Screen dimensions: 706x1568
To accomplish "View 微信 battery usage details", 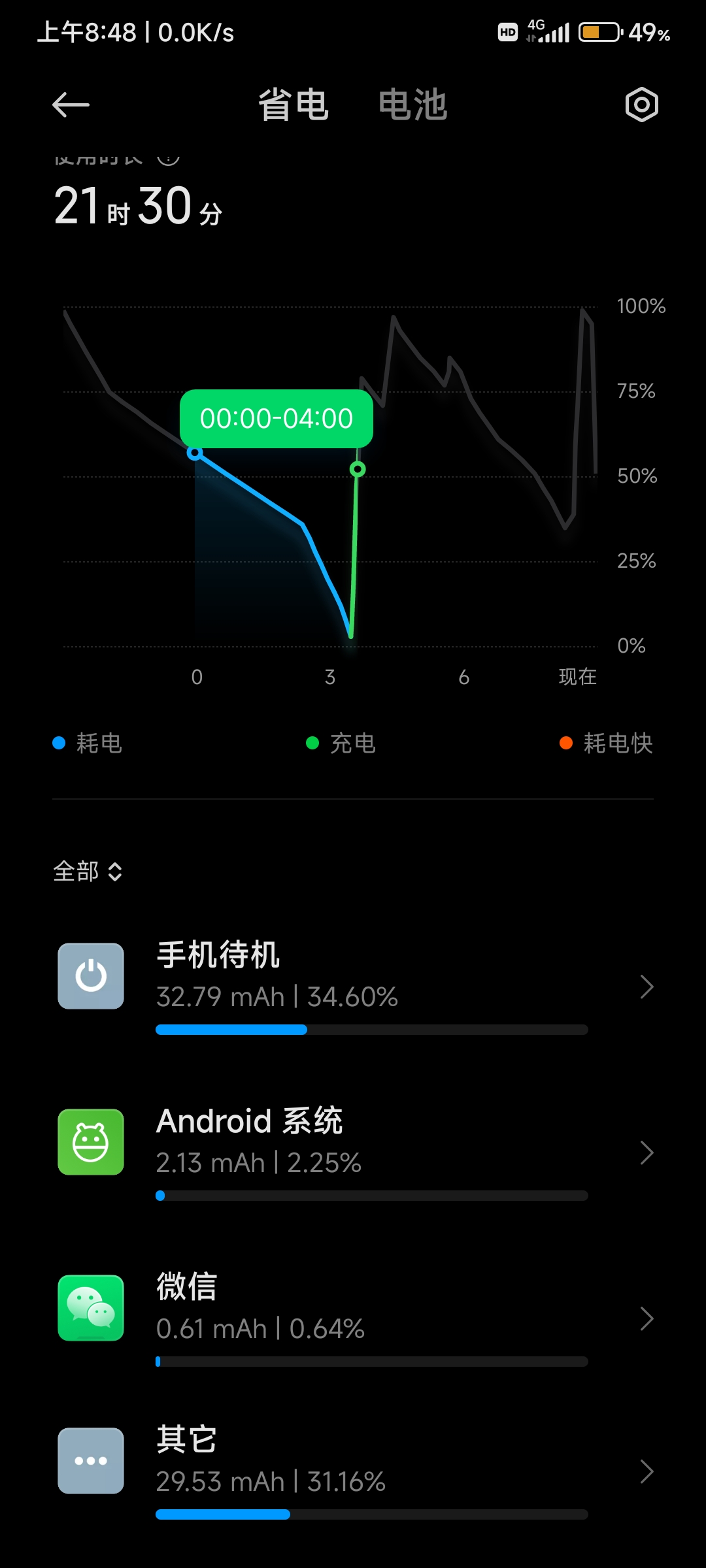I will pyautogui.click(x=353, y=1318).
